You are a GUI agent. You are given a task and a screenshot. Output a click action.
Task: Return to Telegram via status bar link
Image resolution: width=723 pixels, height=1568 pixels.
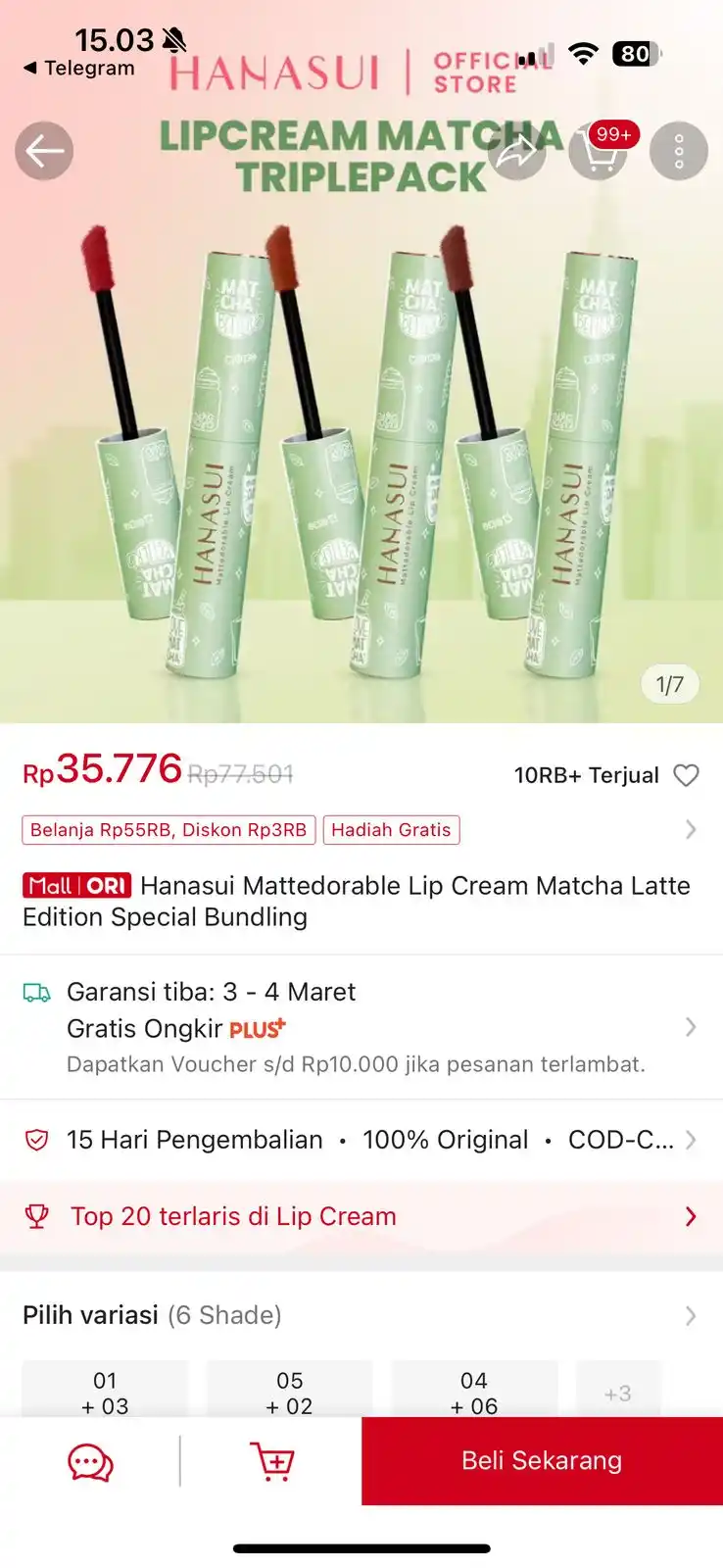pos(78,69)
